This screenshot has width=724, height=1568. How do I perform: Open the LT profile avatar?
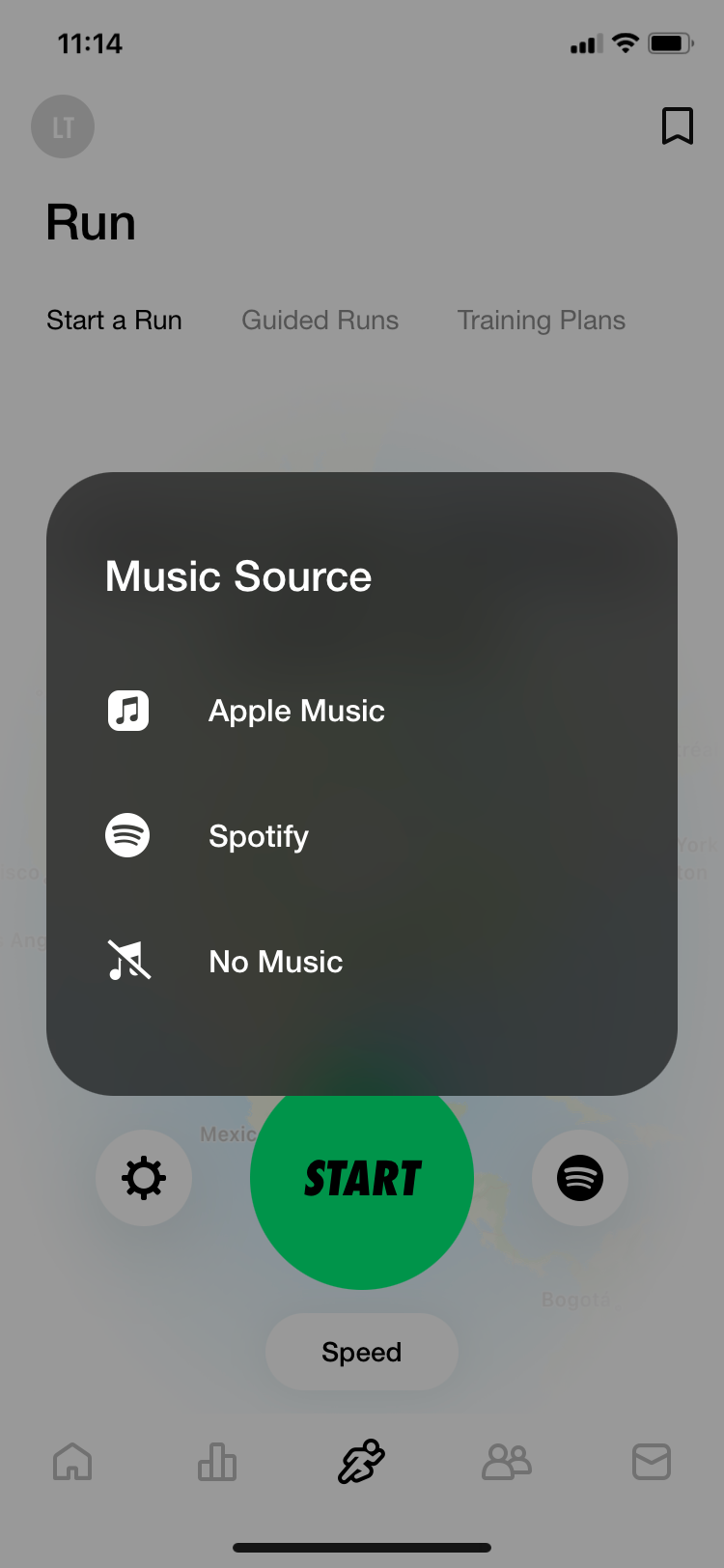point(63,126)
